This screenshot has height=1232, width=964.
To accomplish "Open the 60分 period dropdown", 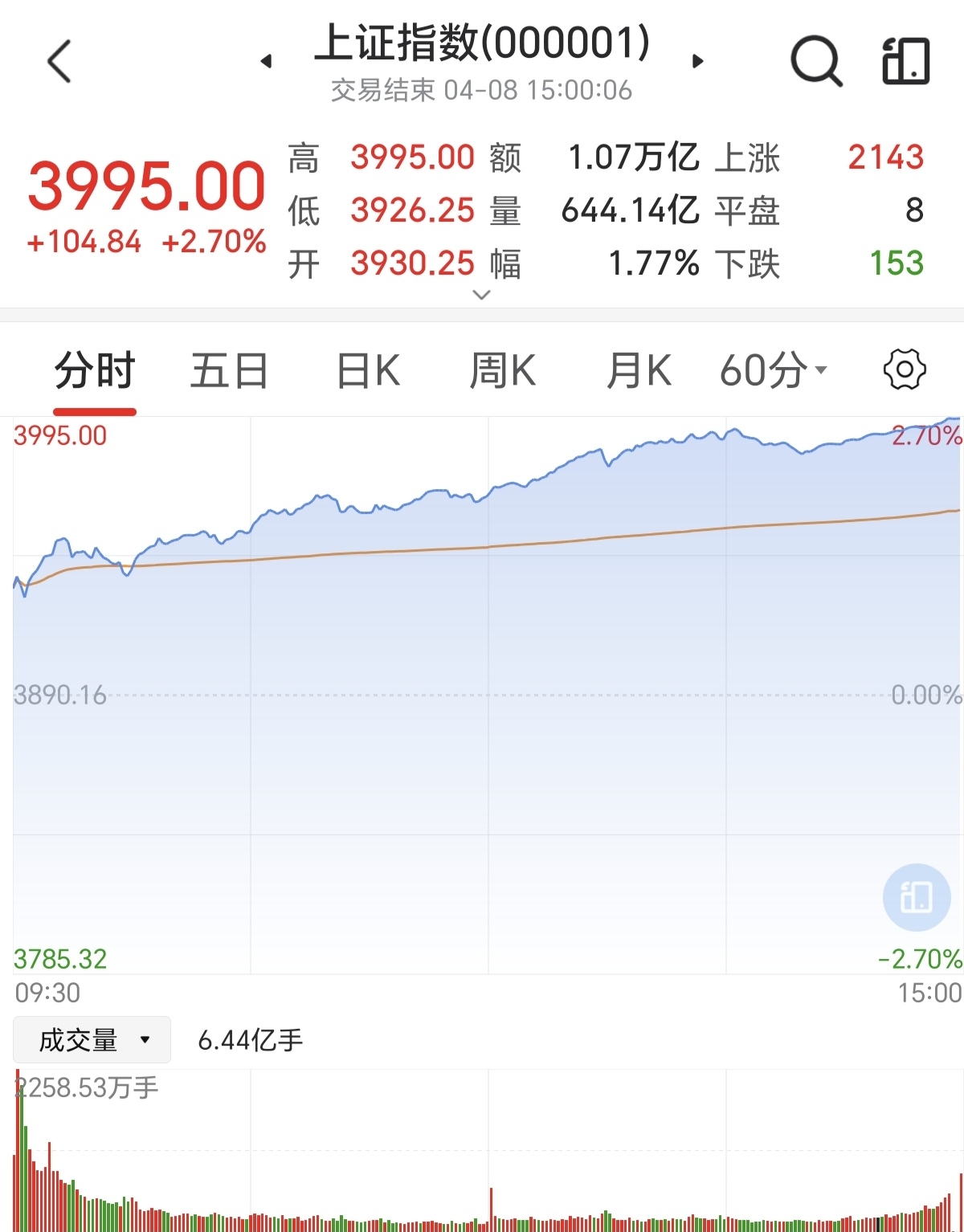I will [773, 370].
